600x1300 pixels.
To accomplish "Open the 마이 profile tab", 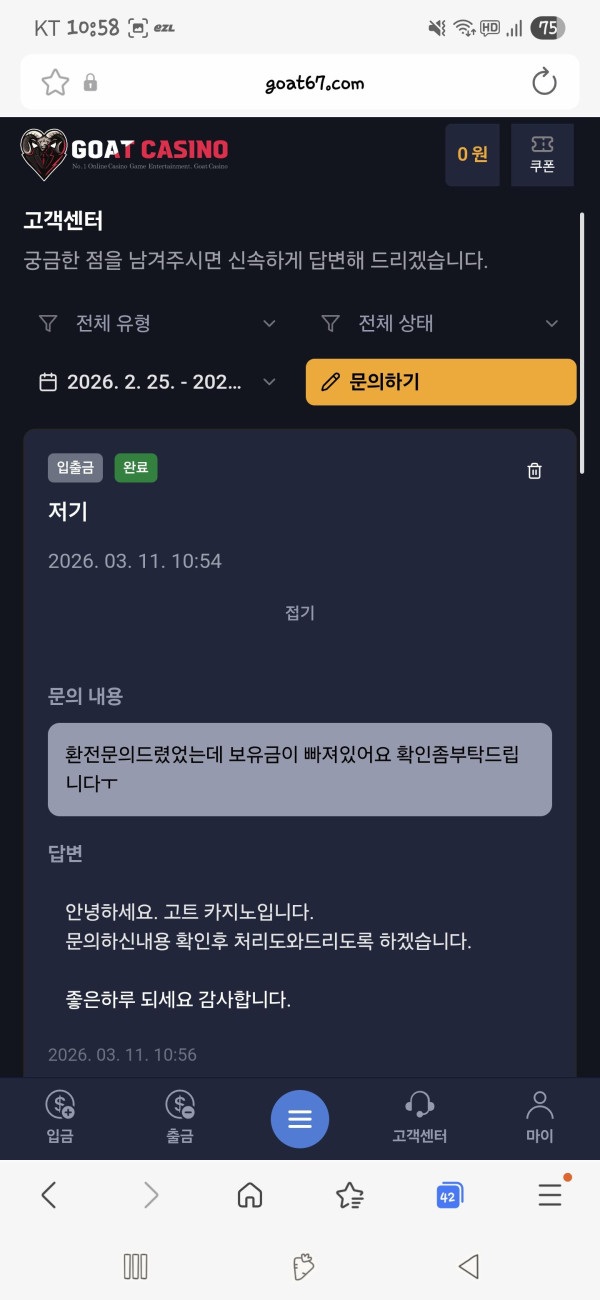I will pos(539,1117).
